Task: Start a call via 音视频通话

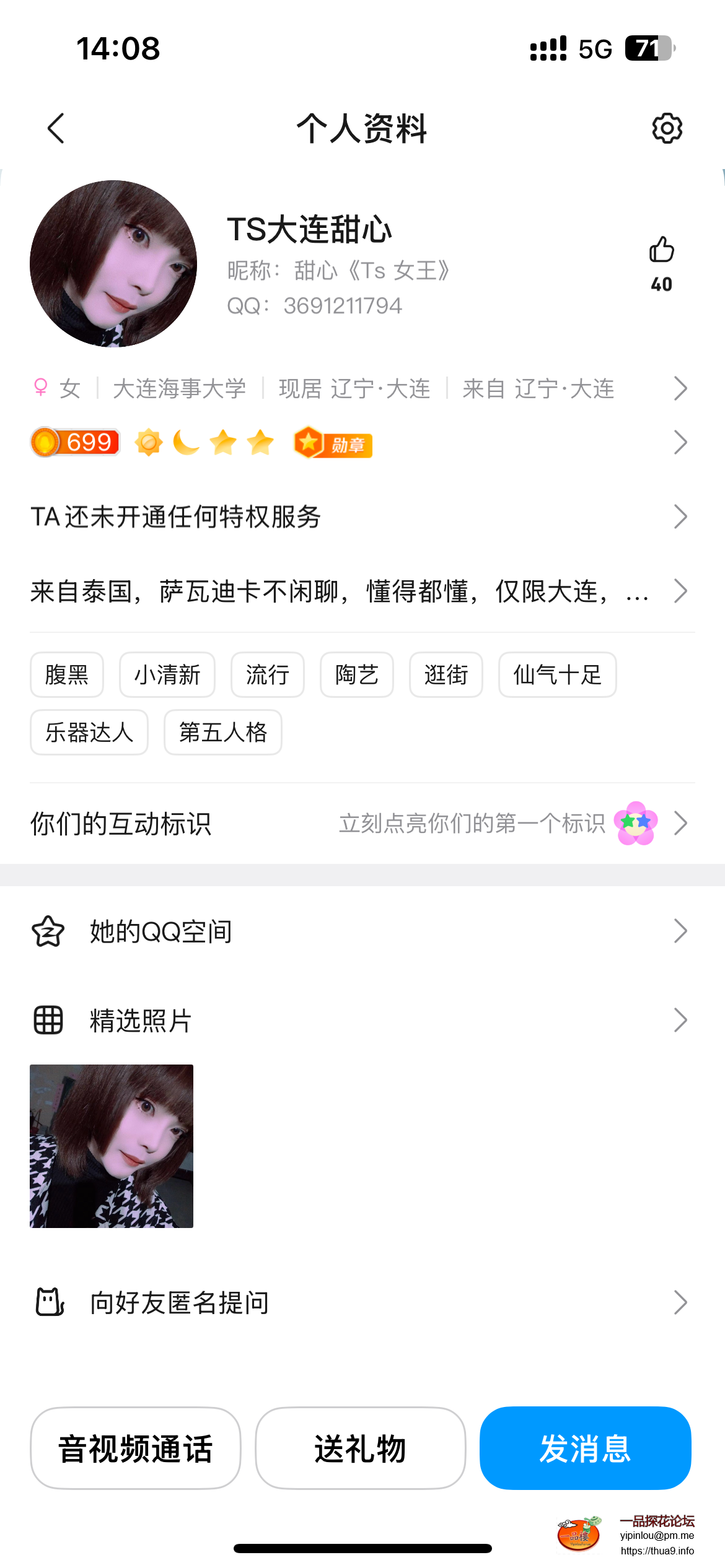Action: 136,1448
